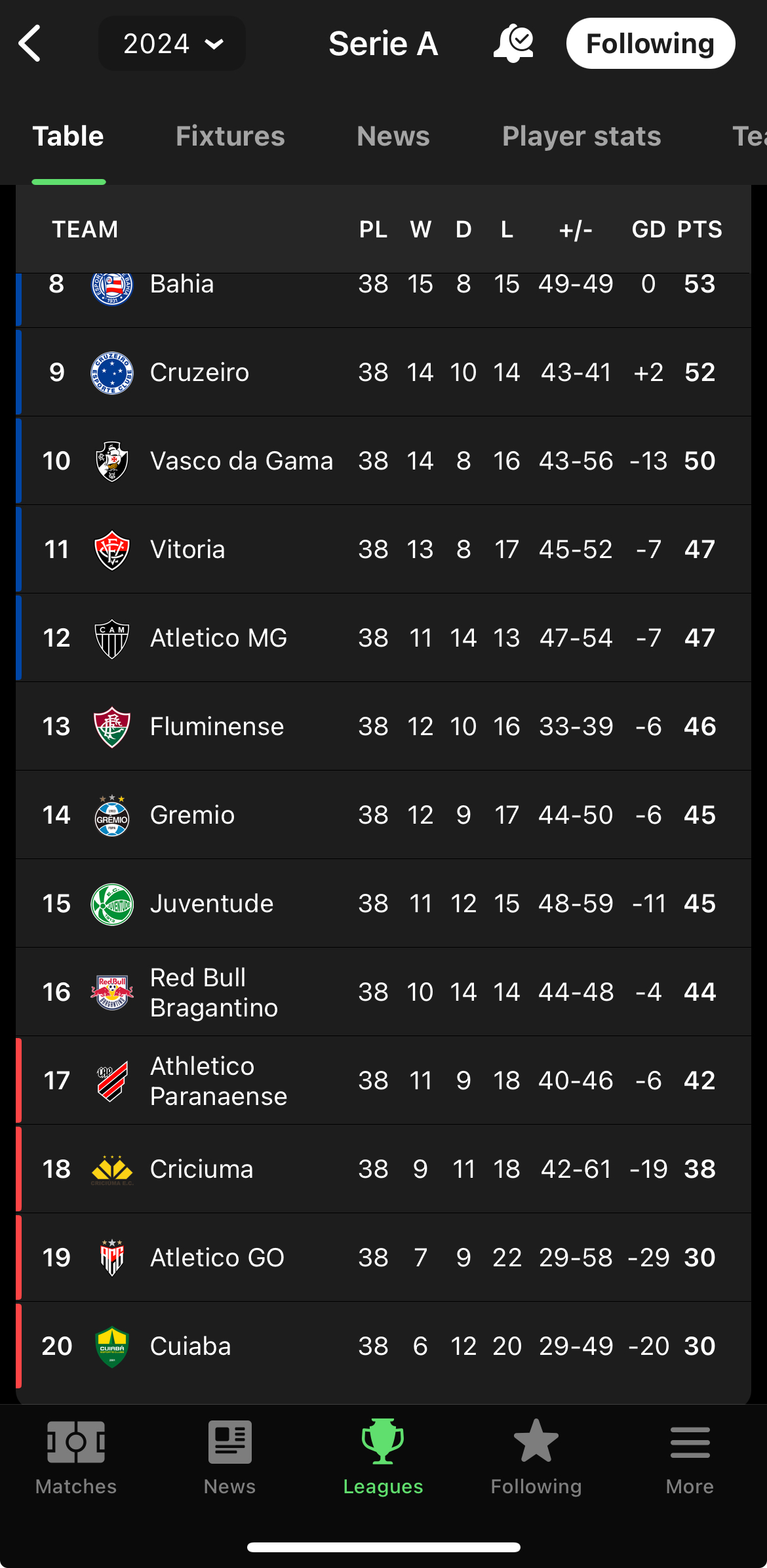Open the More menu tab

pos(690,1457)
